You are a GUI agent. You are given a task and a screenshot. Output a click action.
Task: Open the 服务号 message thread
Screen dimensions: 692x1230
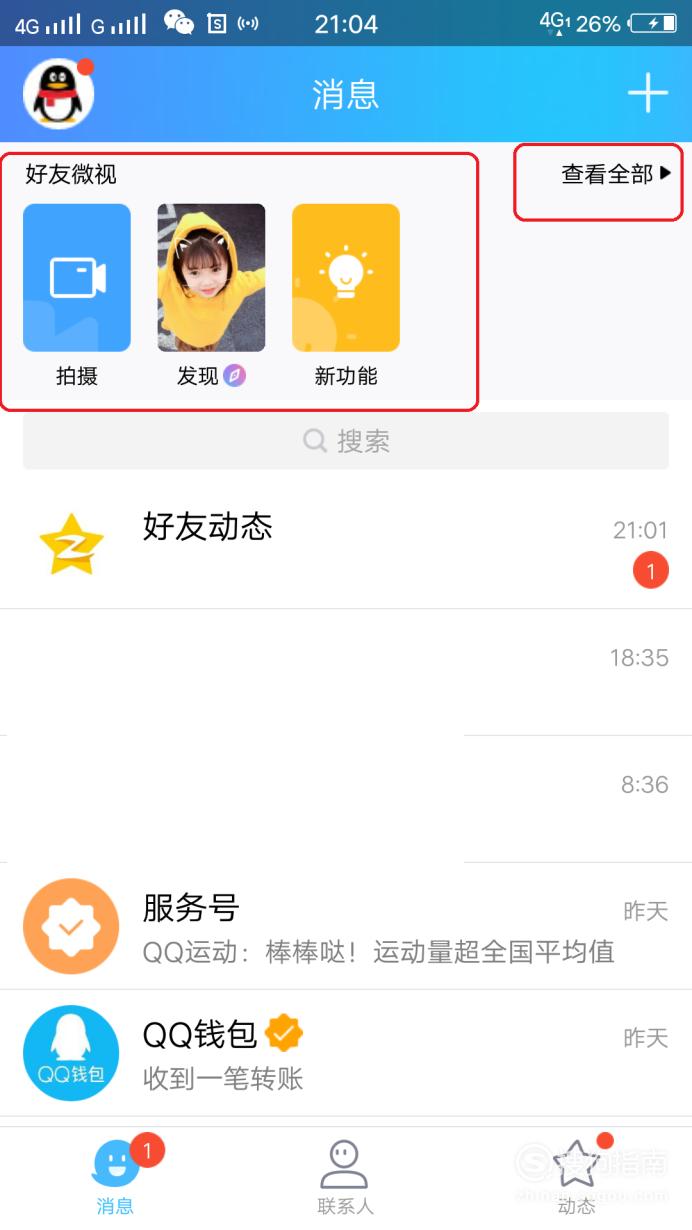point(346,926)
